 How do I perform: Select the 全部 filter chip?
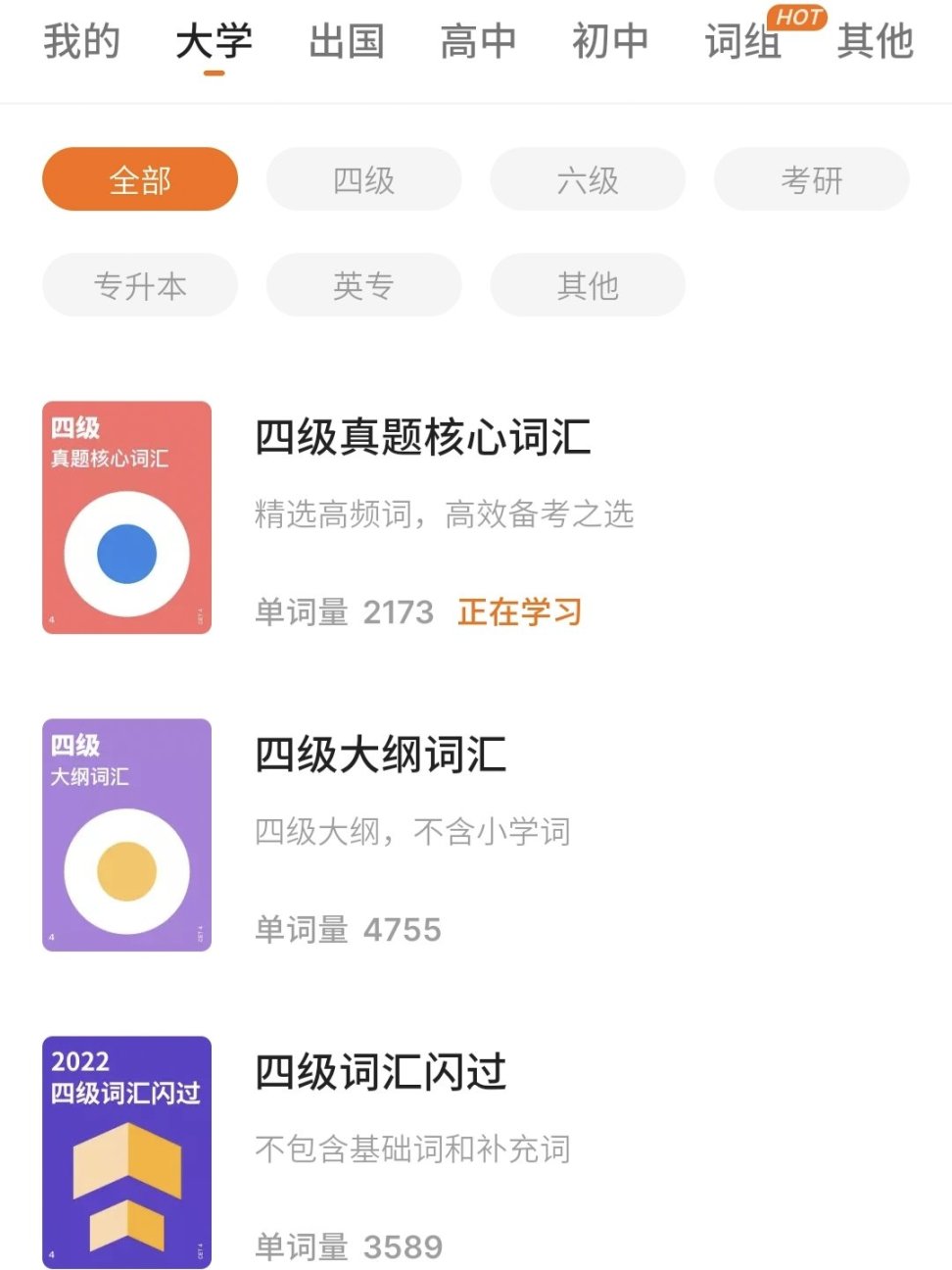point(140,179)
